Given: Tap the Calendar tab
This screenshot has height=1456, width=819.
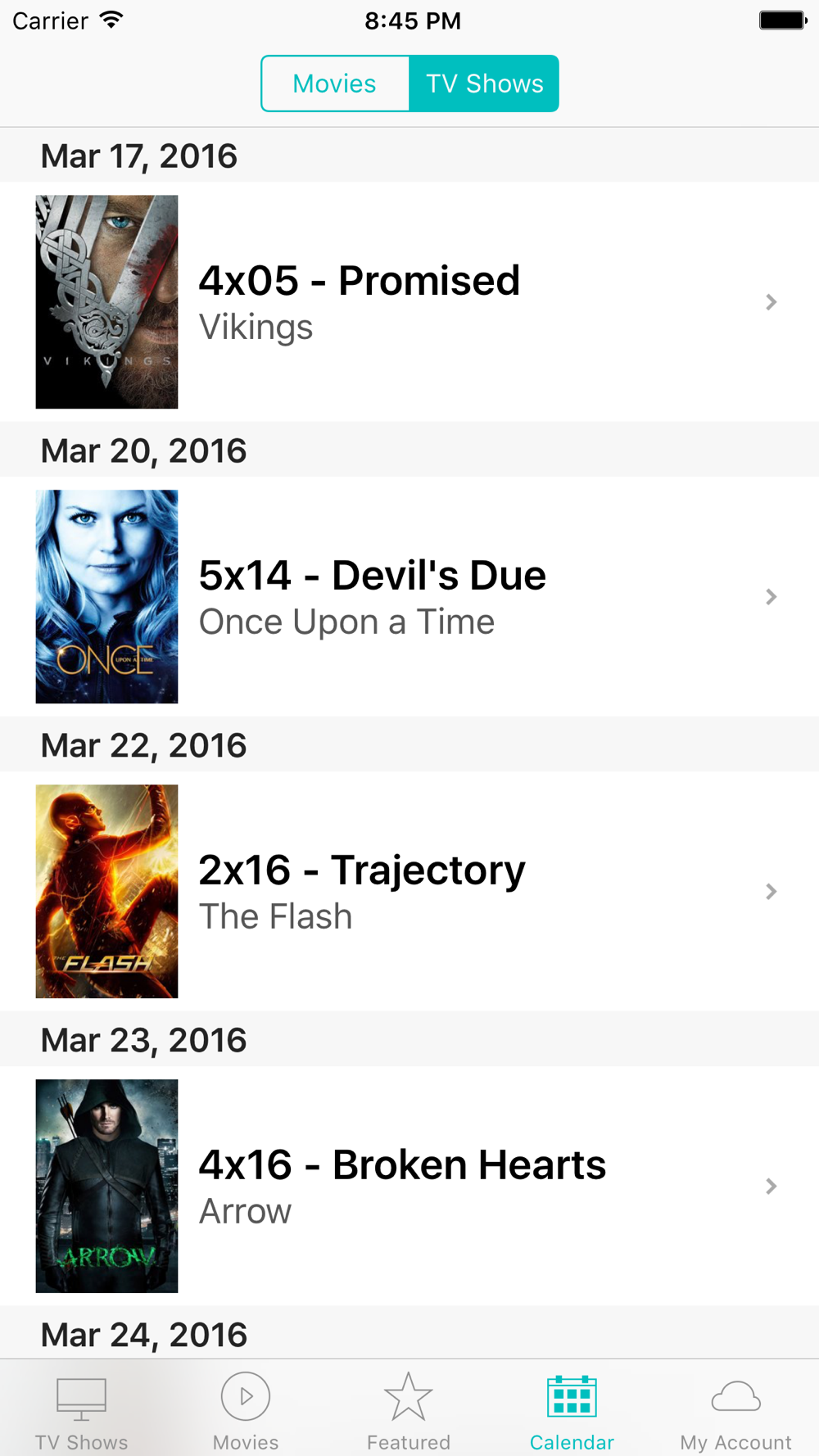Looking at the screenshot, I should 572,1410.
